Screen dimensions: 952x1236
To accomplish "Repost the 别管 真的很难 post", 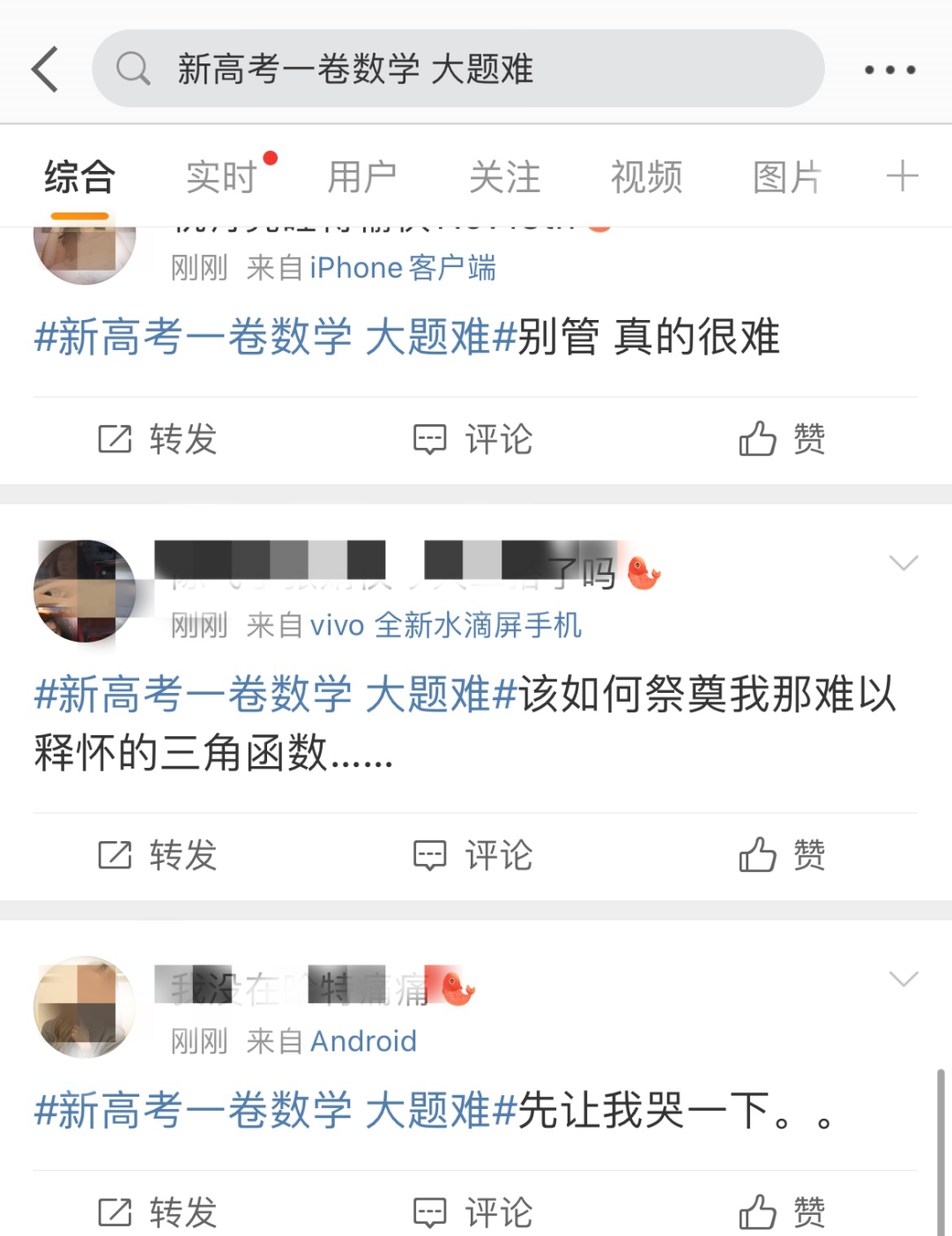I will point(158,439).
